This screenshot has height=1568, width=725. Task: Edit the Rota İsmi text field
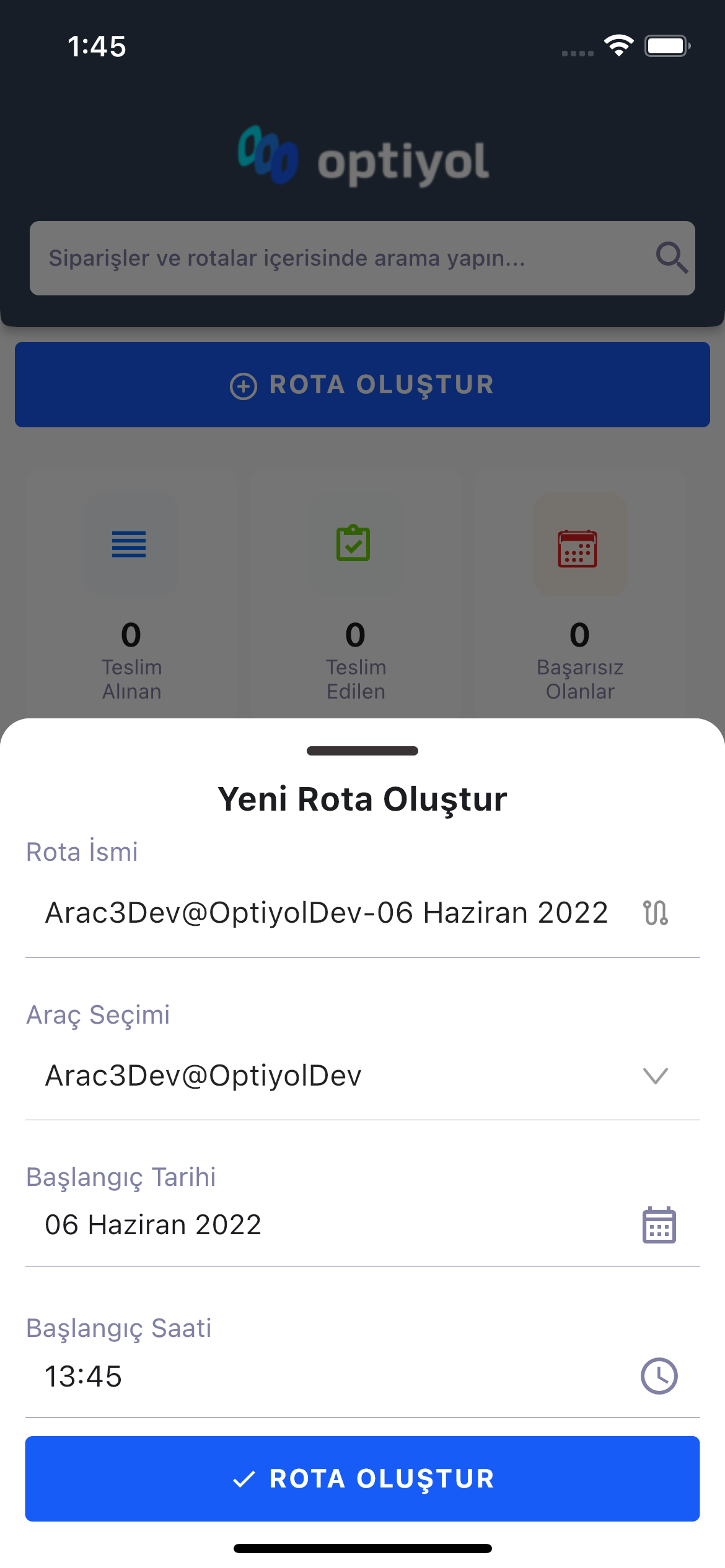pyautogui.click(x=362, y=913)
